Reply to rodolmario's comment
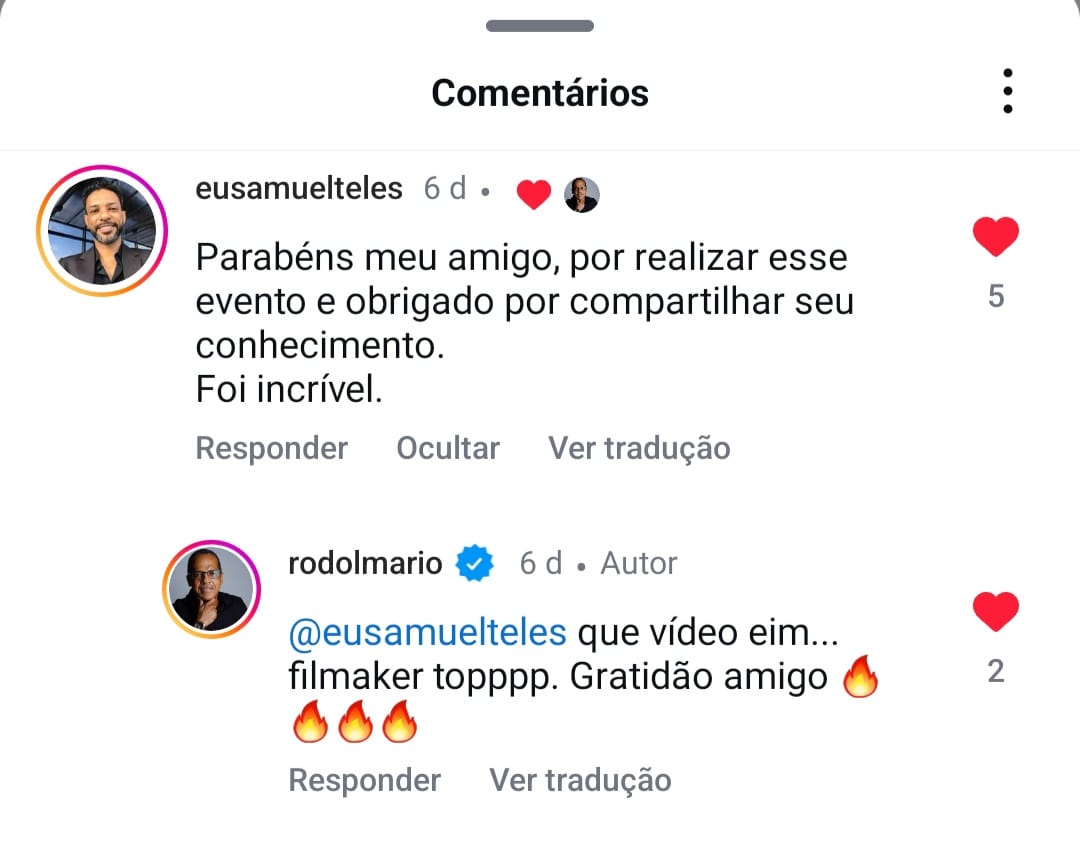 point(364,780)
